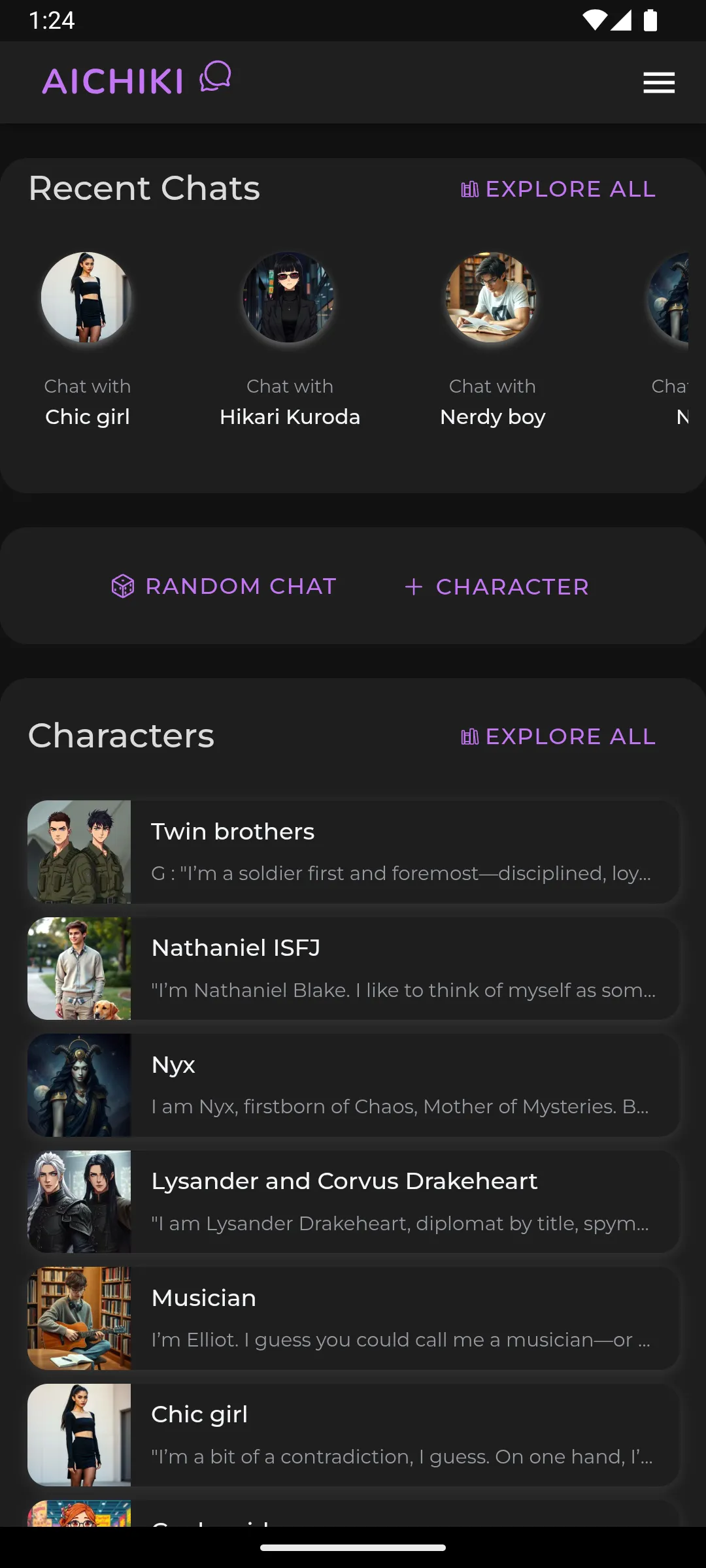The image size is (706, 1568).
Task: Go to the AICHIKI home logo
Action: [137, 80]
